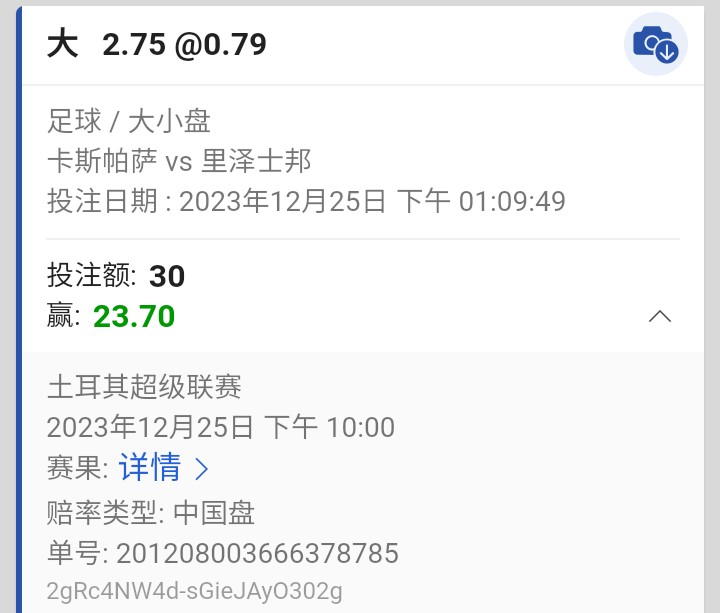Save bet slip screenshot with camera icon
The height and width of the screenshot is (613, 720).
click(x=655, y=45)
